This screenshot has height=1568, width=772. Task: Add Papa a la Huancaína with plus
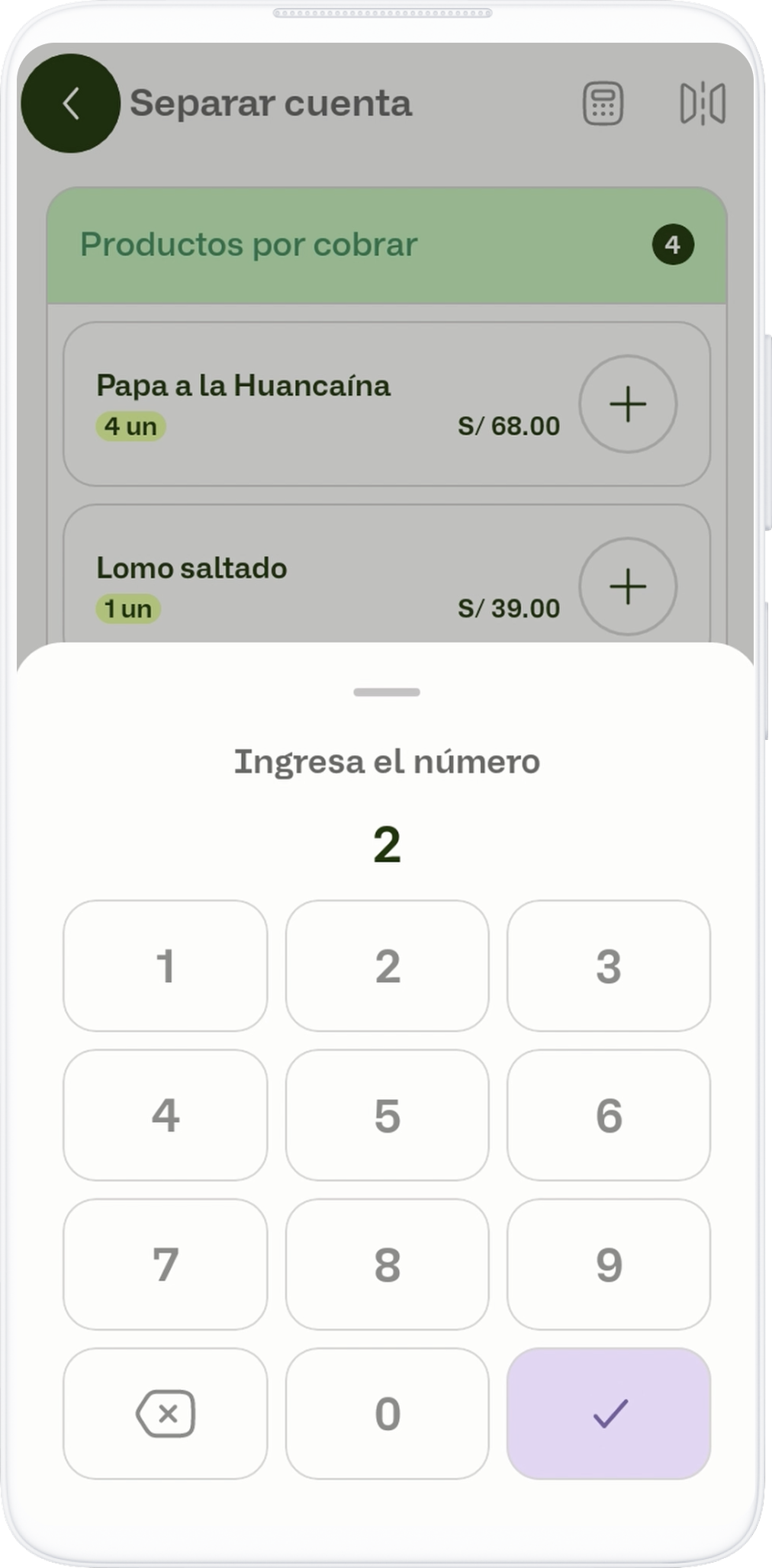pos(628,404)
